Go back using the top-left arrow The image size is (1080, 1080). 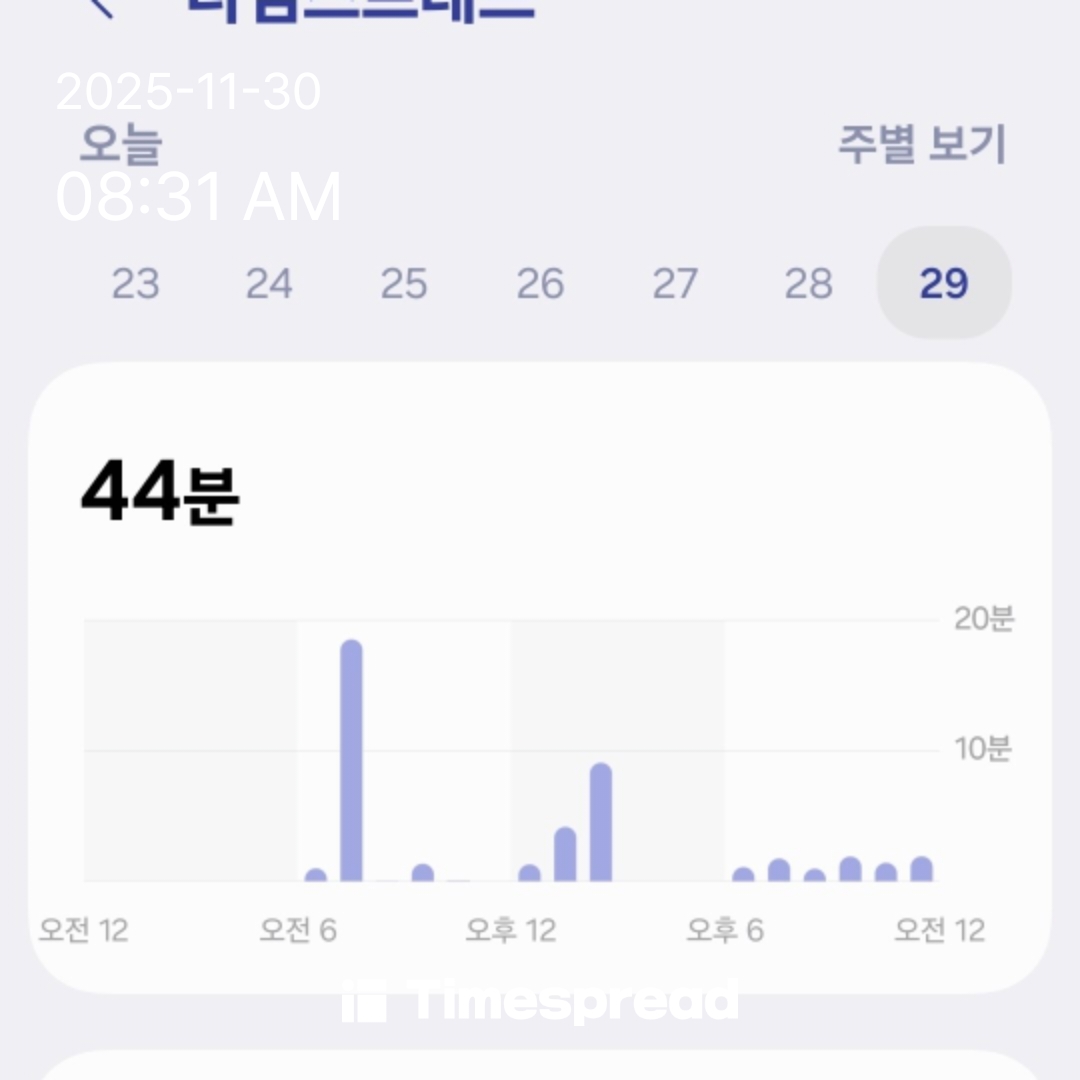click(x=102, y=7)
